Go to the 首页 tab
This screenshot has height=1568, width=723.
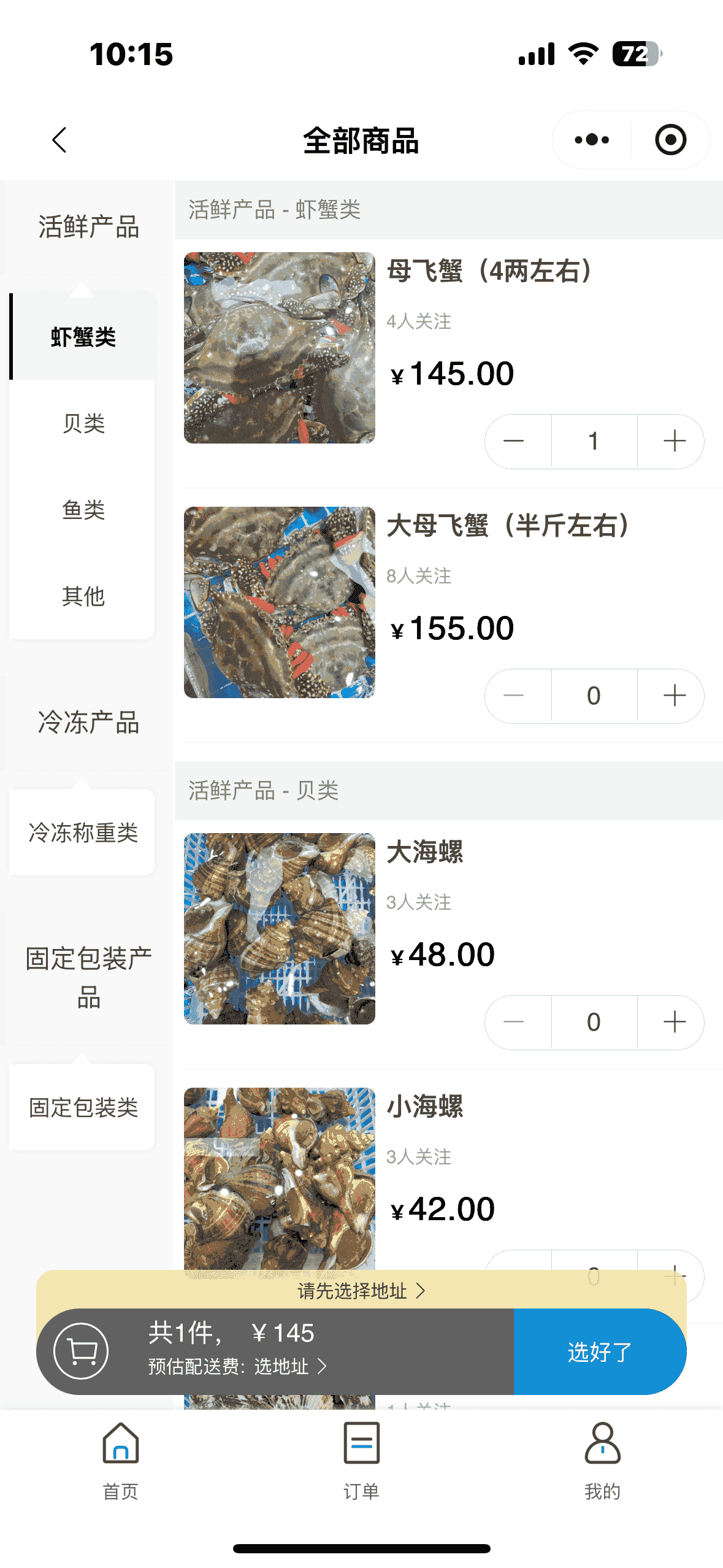(121, 1461)
